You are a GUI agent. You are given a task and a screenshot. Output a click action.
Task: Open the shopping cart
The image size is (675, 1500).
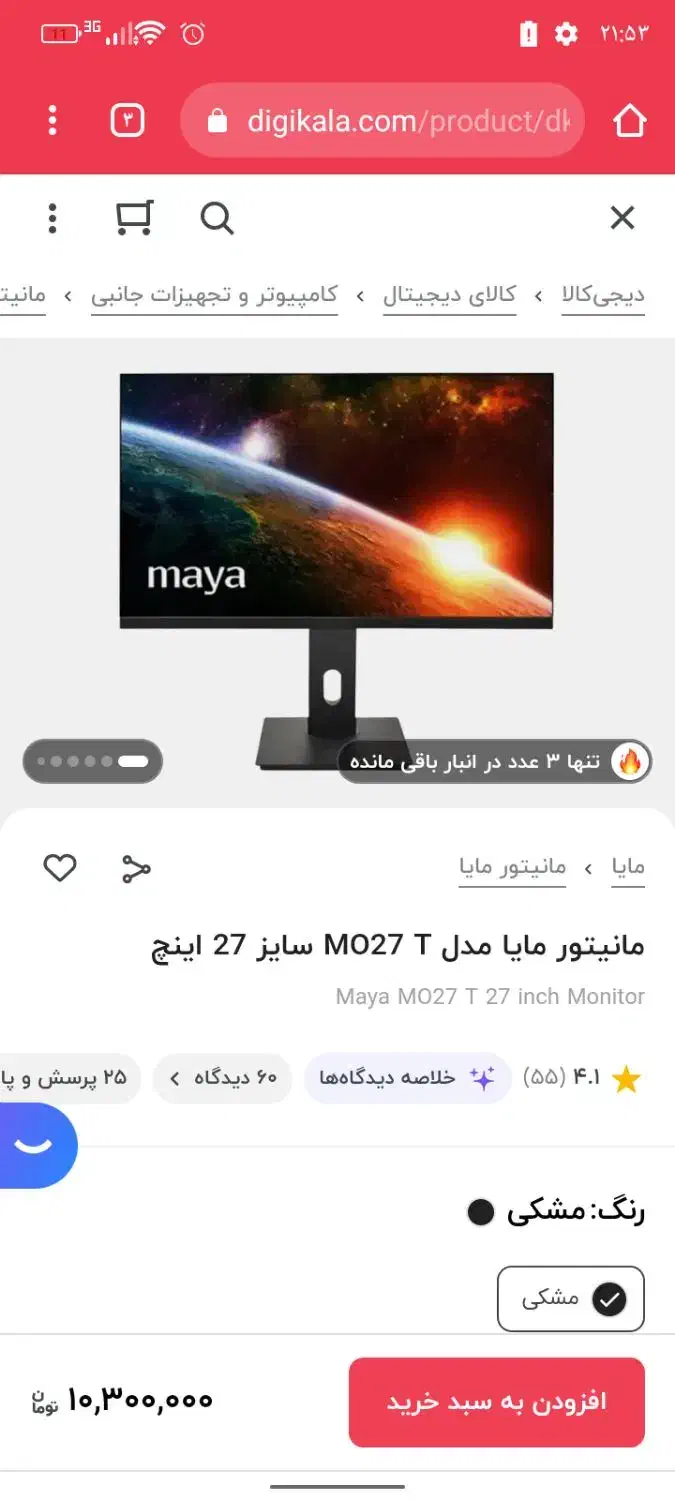(134, 217)
